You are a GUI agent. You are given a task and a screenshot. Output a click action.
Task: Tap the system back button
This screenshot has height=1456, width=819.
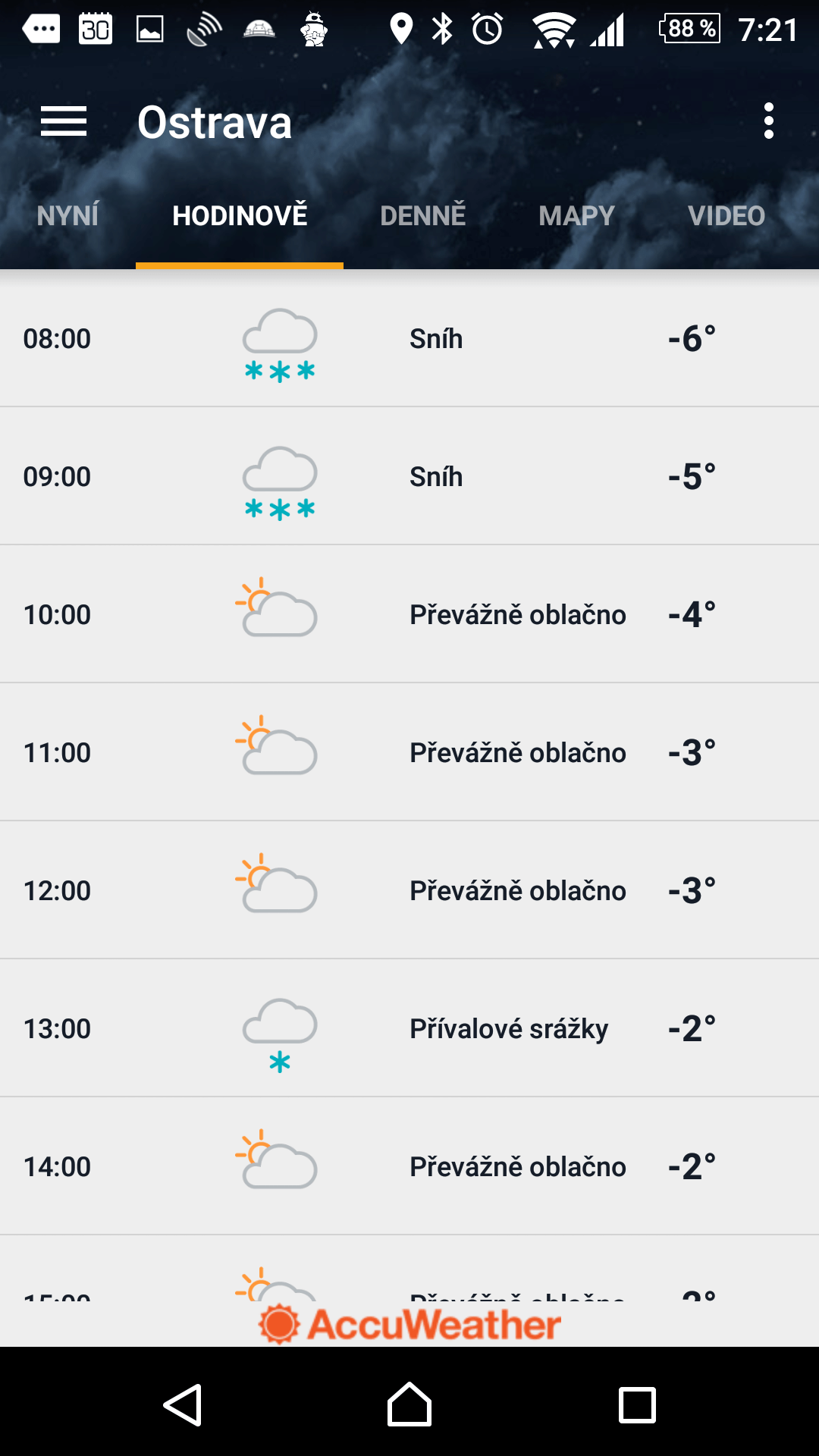(183, 1404)
